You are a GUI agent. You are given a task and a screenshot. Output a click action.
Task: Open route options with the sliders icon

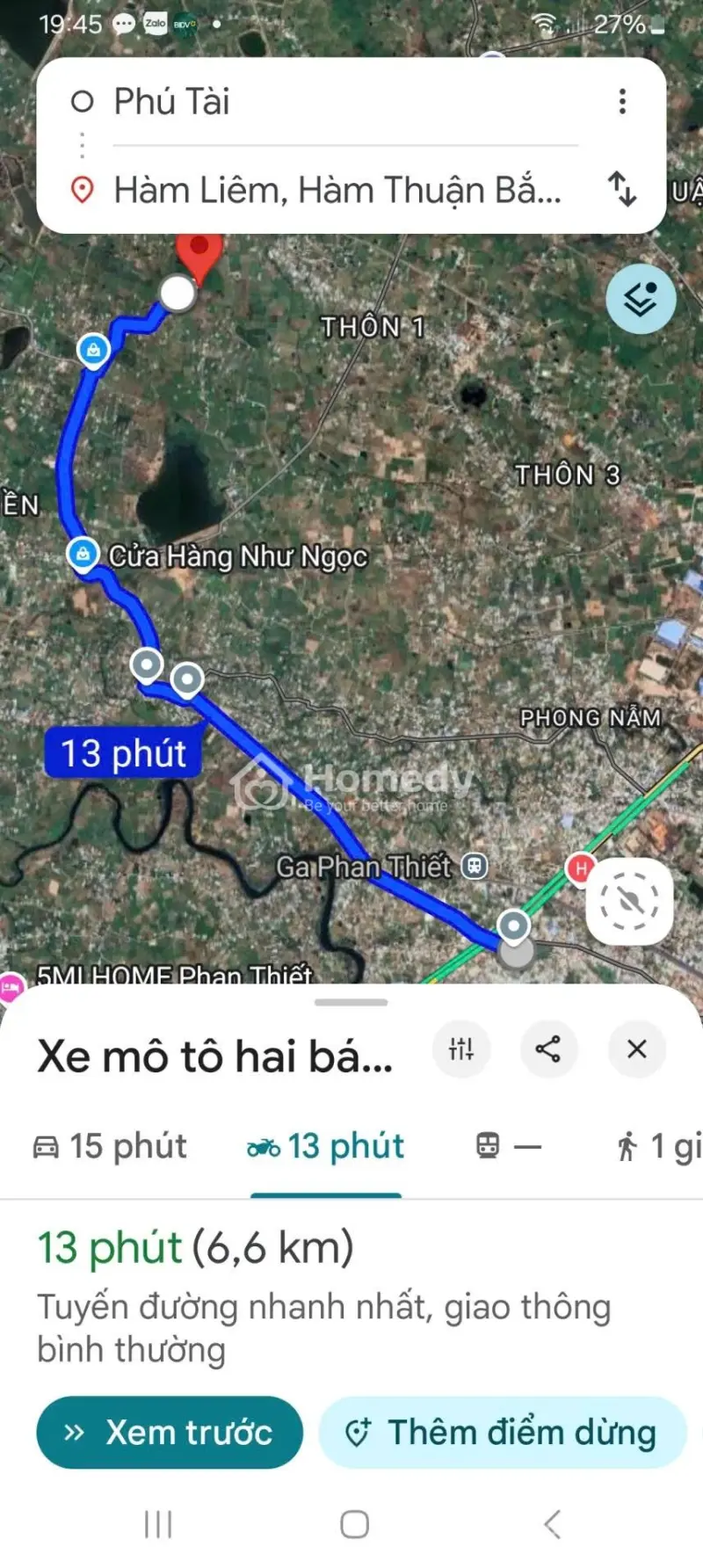[x=461, y=1049]
